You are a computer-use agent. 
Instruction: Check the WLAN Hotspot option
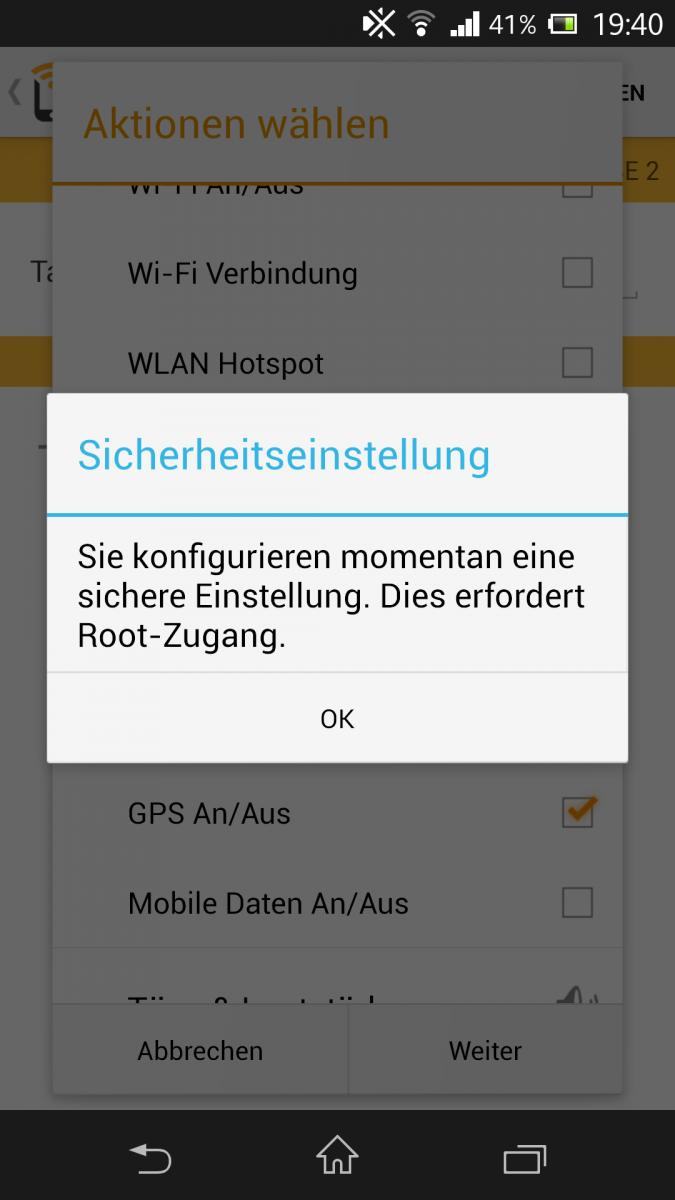[x=577, y=362]
